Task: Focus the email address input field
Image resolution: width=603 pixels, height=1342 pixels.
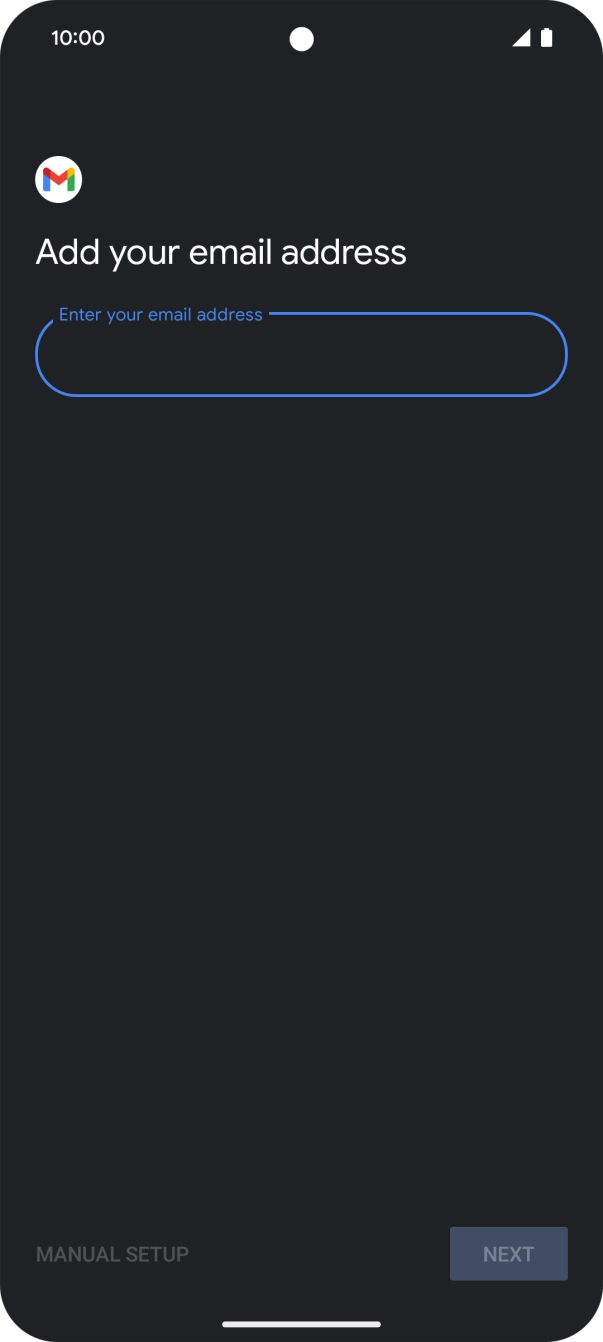Action: point(301,355)
